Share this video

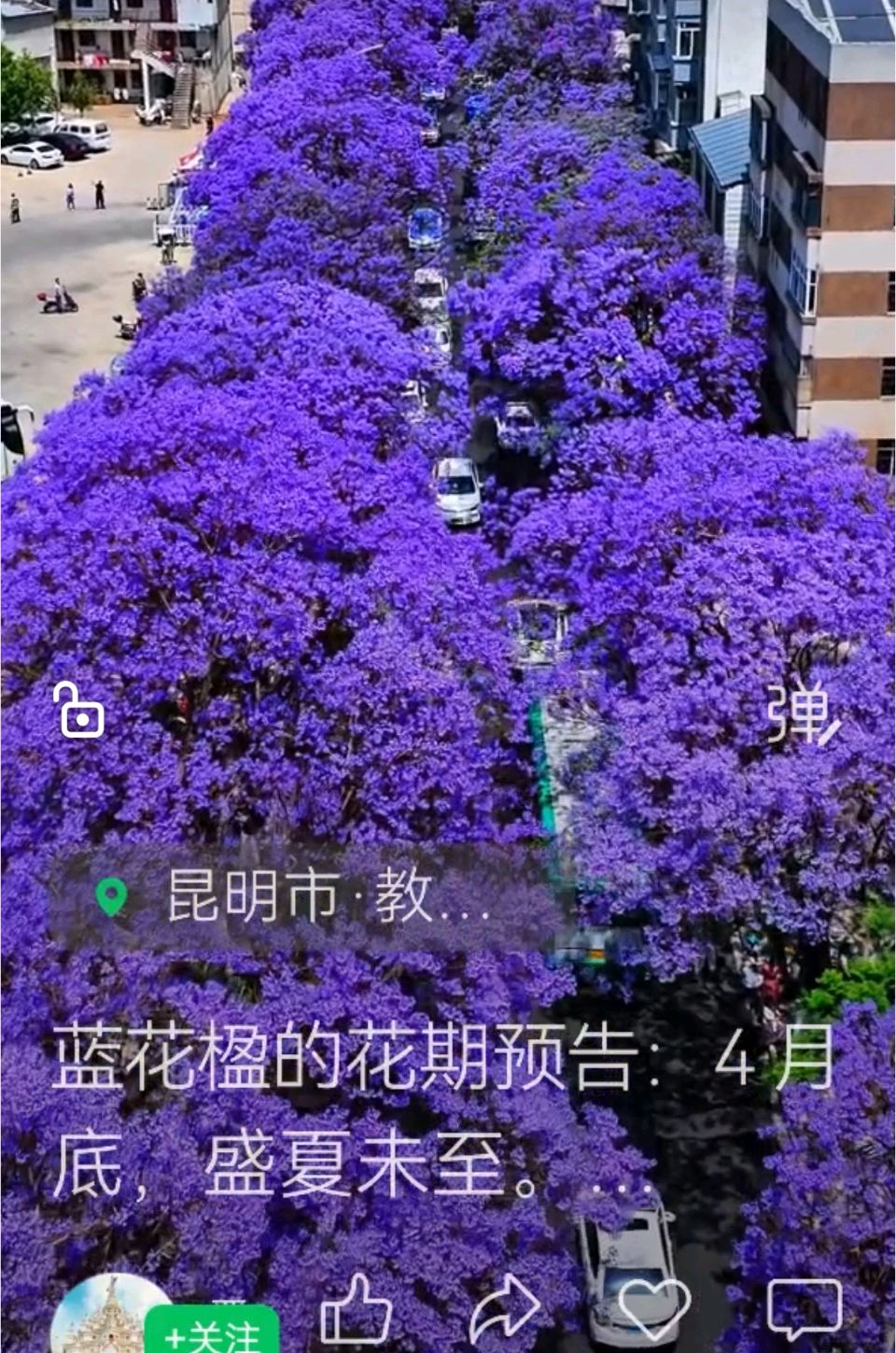tap(504, 1309)
